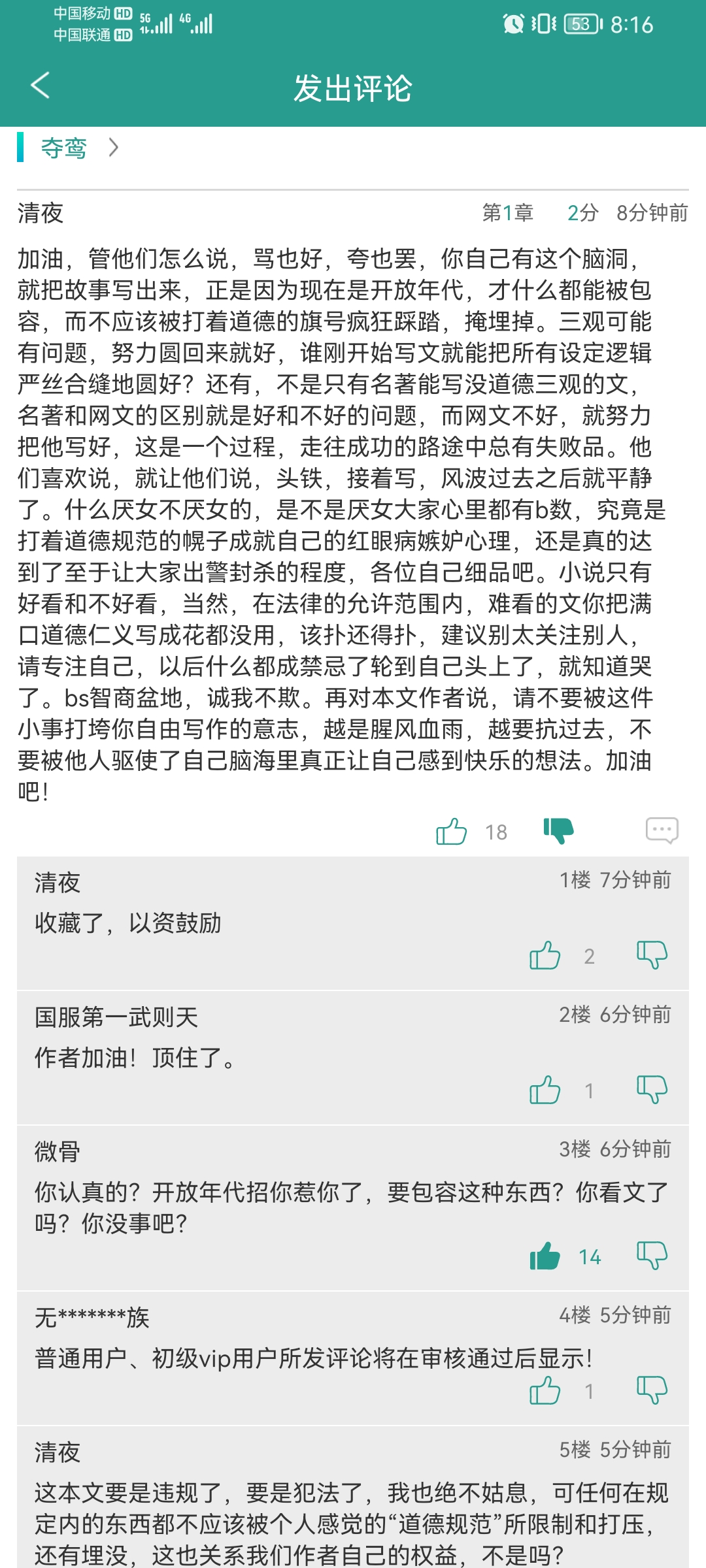The image size is (706, 1568).
Task: Like the 1楼 reply 收藏了，以资鼓励
Action: (x=545, y=955)
